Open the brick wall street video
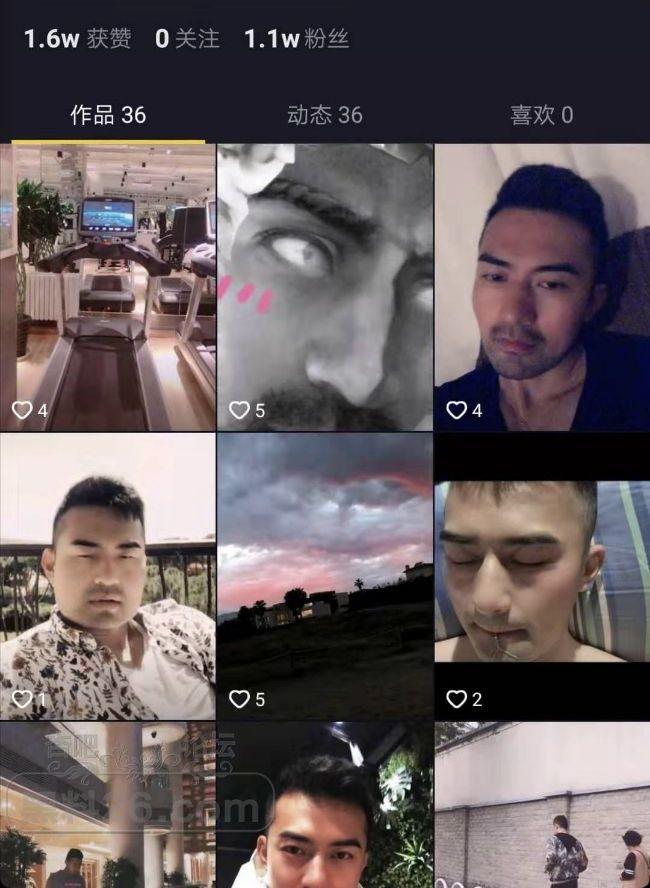650x888 pixels. click(x=542, y=805)
